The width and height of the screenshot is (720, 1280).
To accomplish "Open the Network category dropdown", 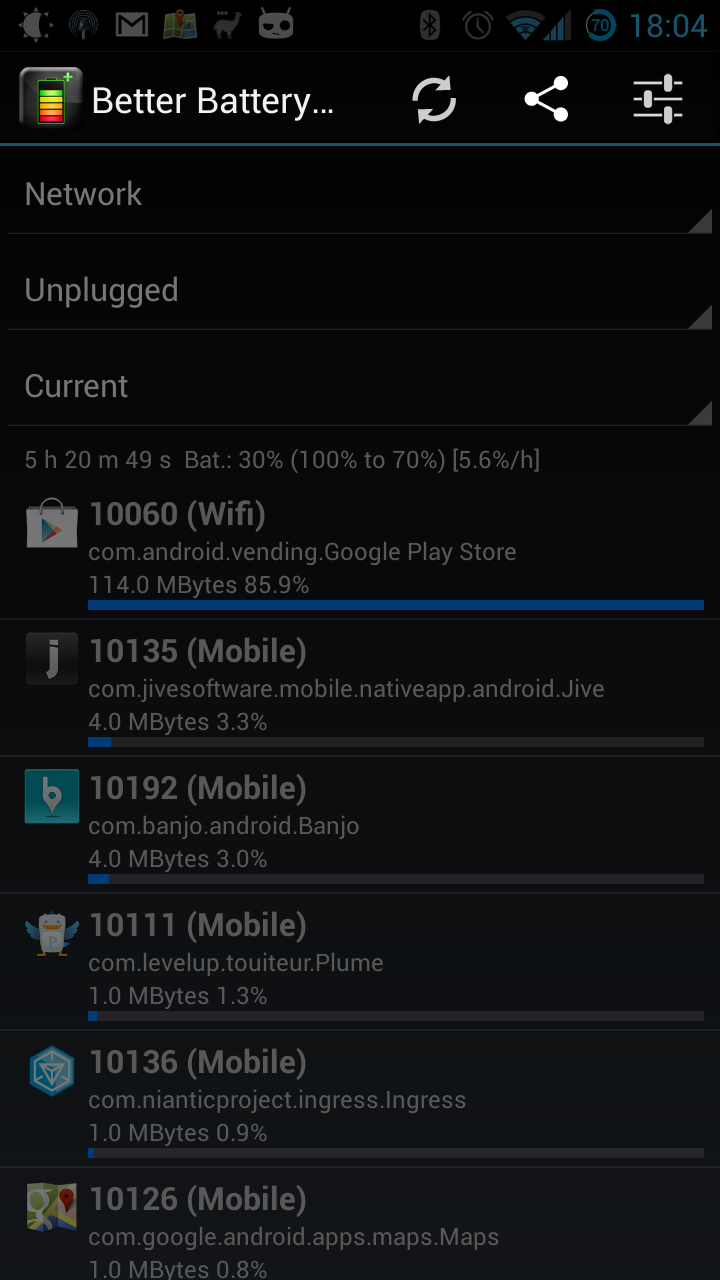I will coord(360,193).
